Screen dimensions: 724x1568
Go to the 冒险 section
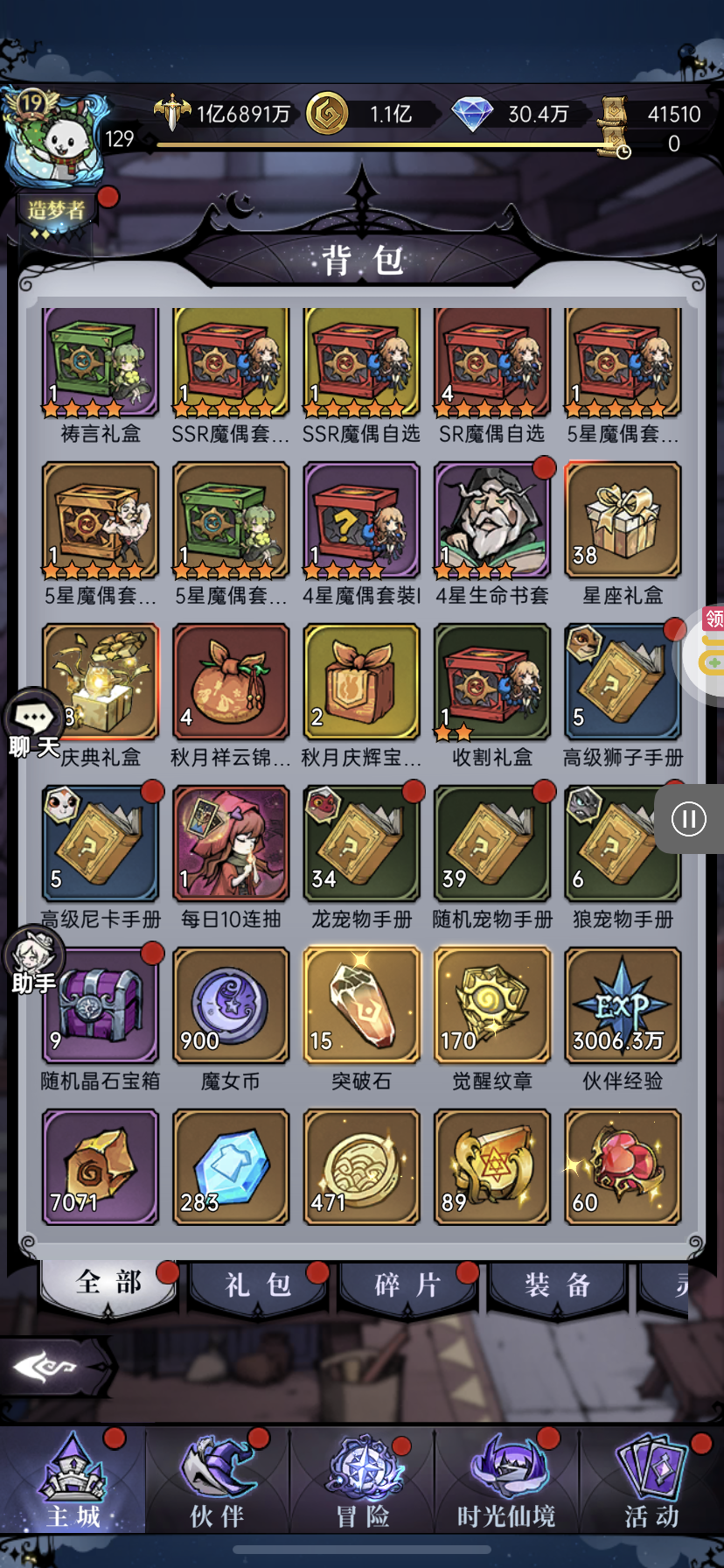[x=362, y=1481]
